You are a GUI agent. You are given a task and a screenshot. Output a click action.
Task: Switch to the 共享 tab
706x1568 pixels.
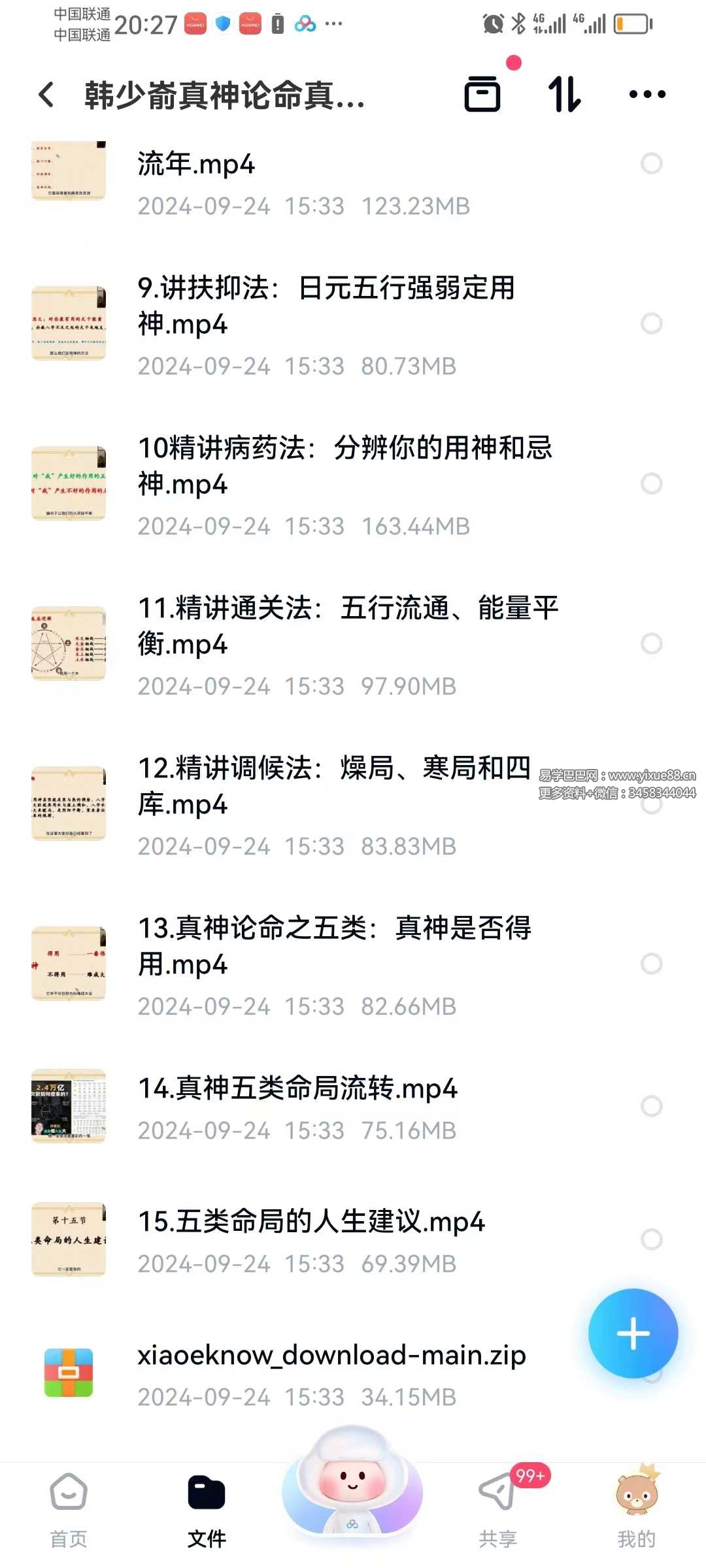497,1511
